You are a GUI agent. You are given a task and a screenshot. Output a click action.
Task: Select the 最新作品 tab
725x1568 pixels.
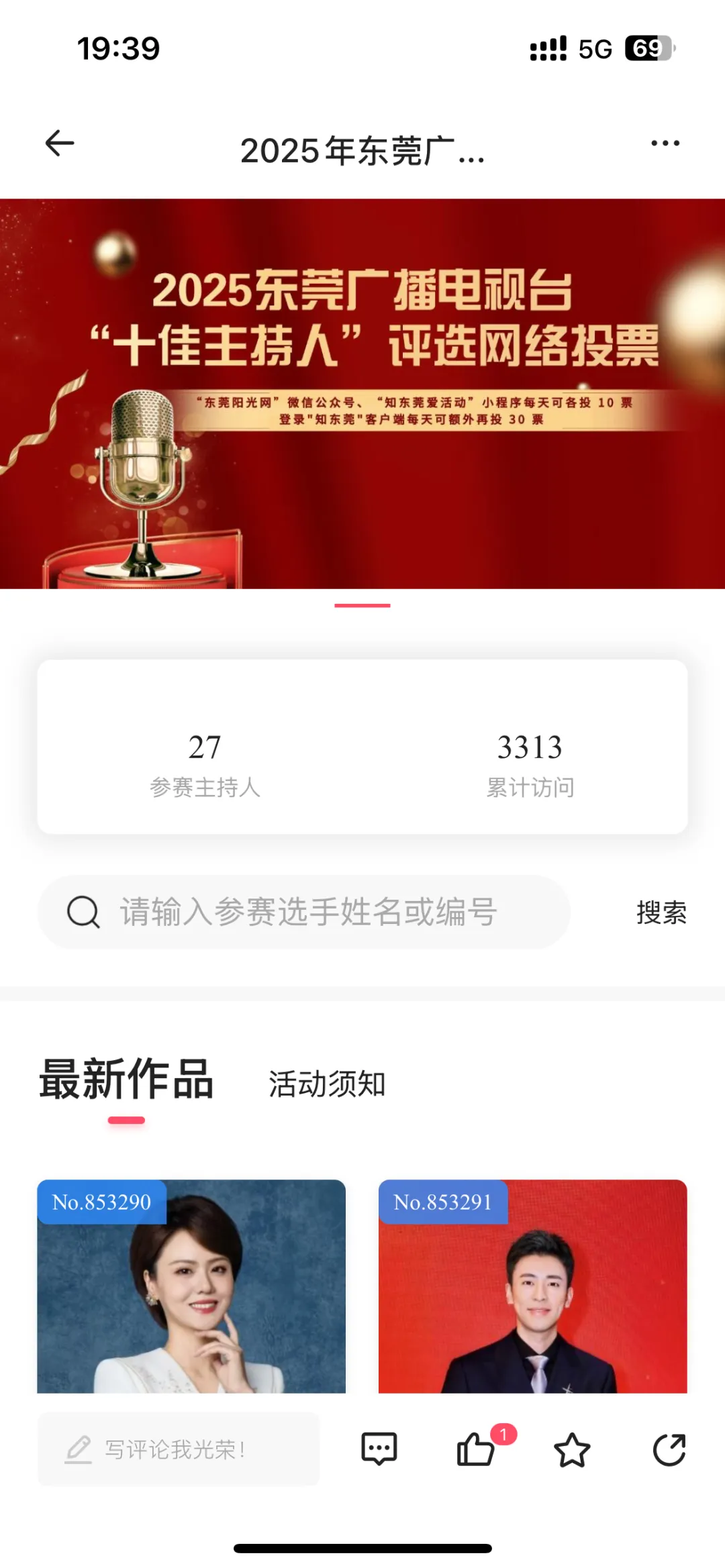tap(126, 1080)
